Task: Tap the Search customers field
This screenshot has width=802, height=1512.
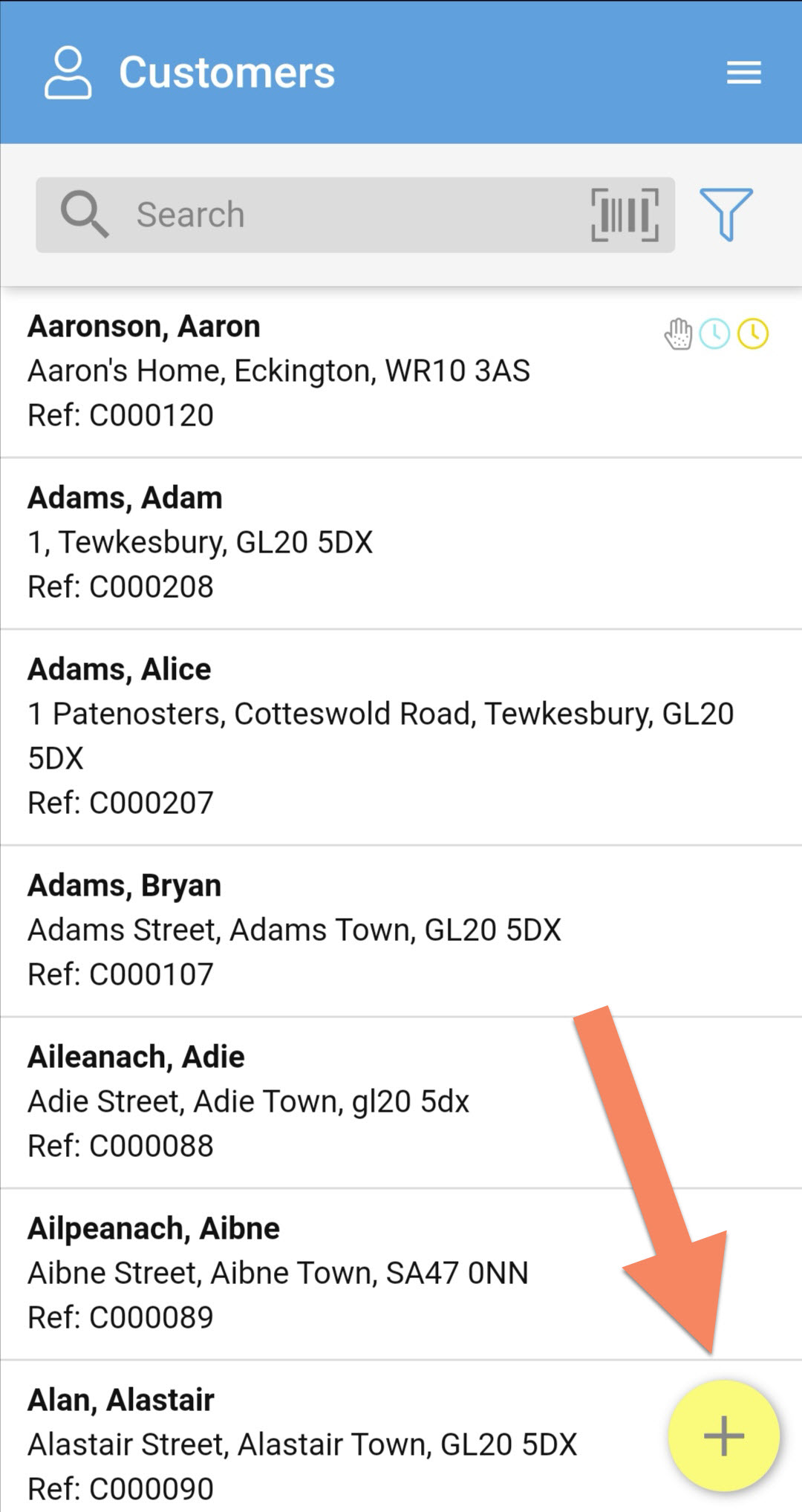Action: [355, 215]
